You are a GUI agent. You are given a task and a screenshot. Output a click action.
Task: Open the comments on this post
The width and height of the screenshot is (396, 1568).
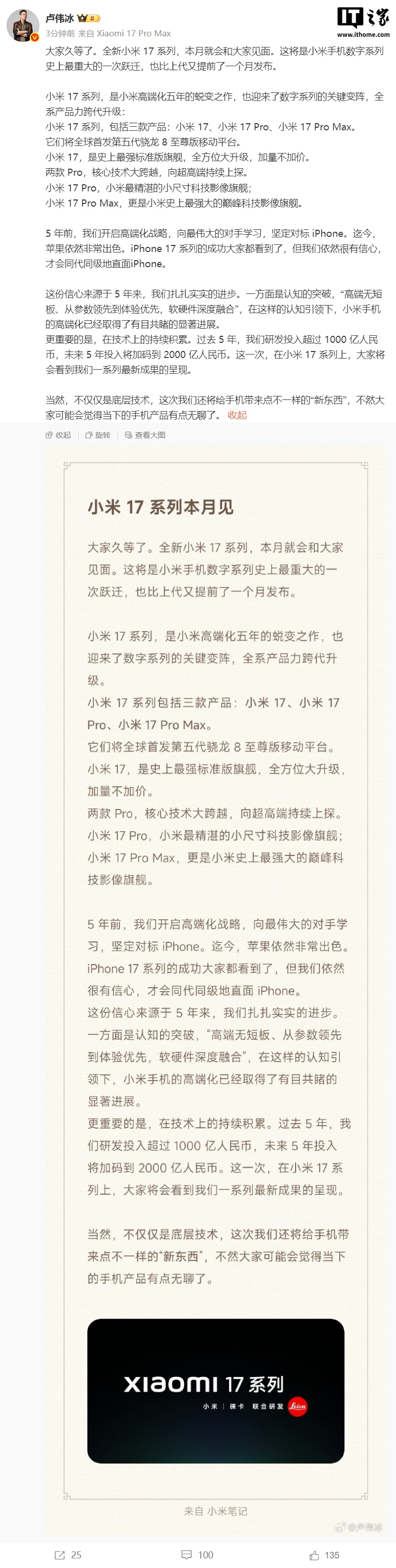pos(198,1554)
